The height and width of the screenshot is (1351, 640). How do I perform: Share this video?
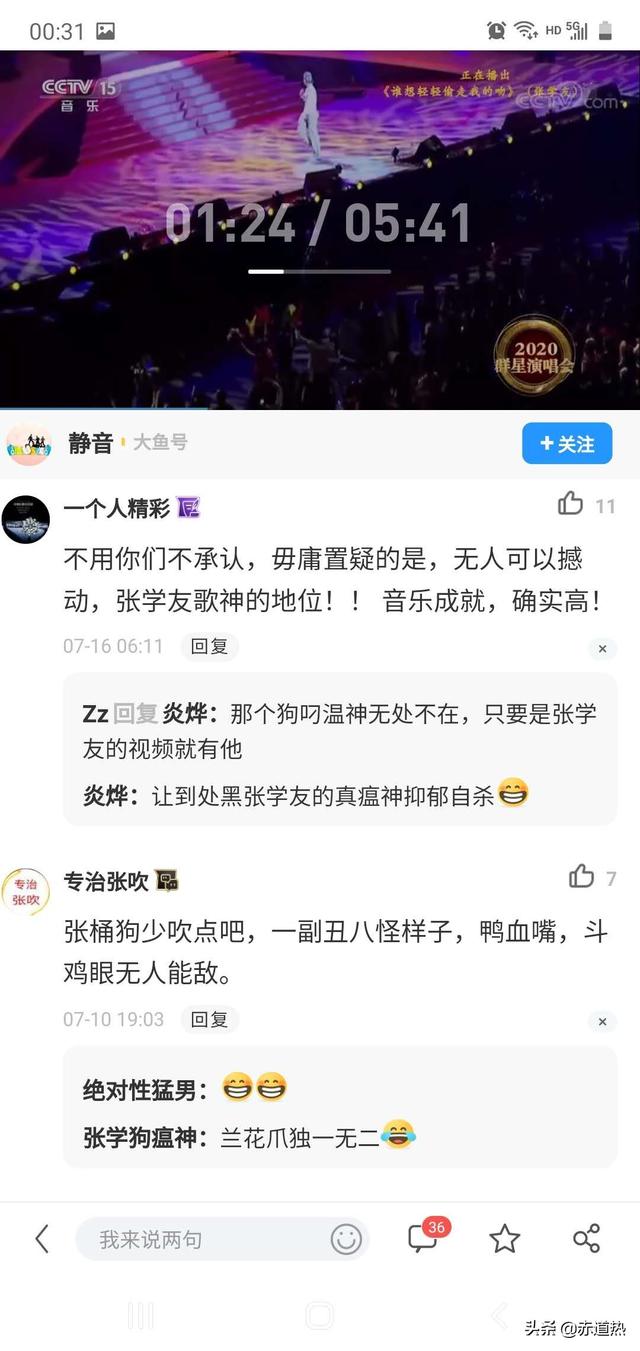[x=586, y=1239]
